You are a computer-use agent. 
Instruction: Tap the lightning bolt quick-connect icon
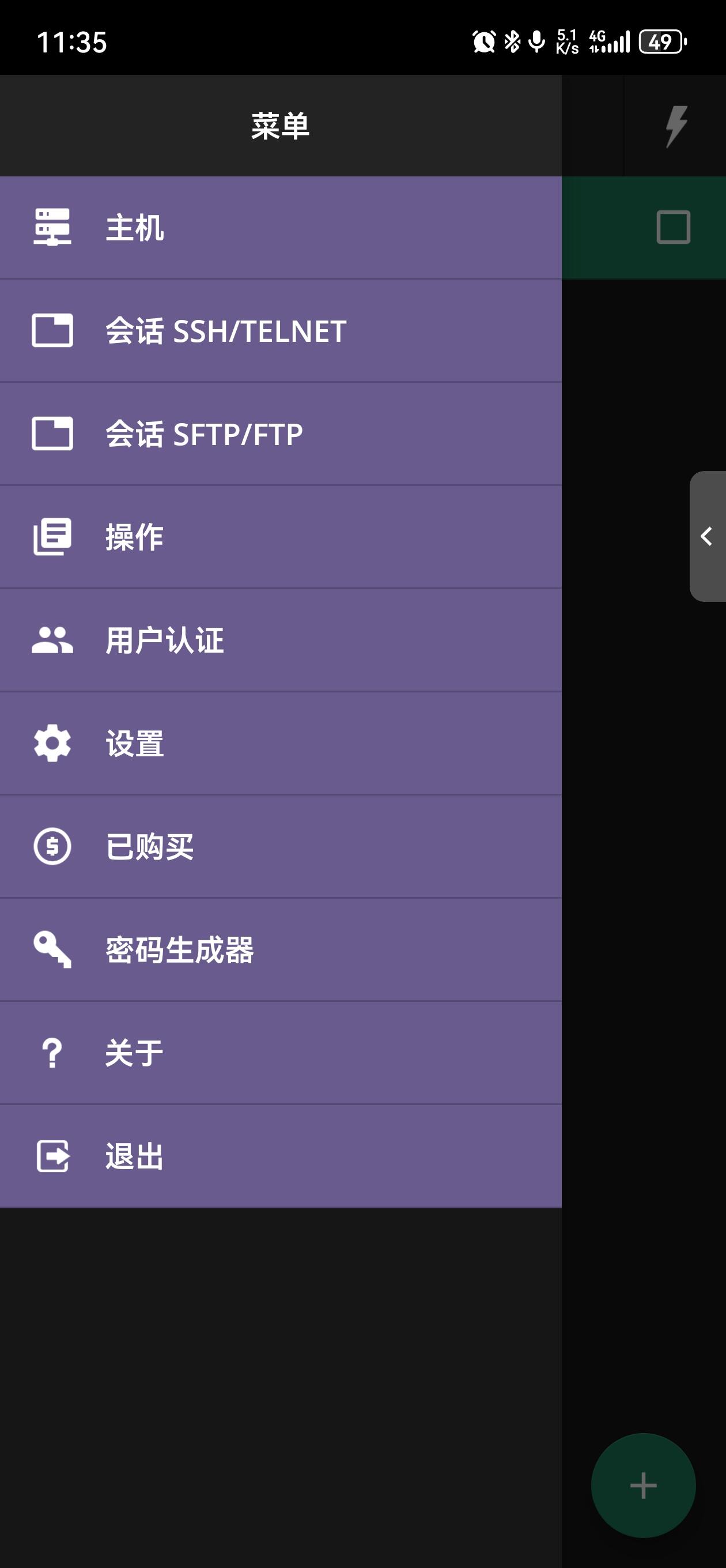[x=676, y=126]
